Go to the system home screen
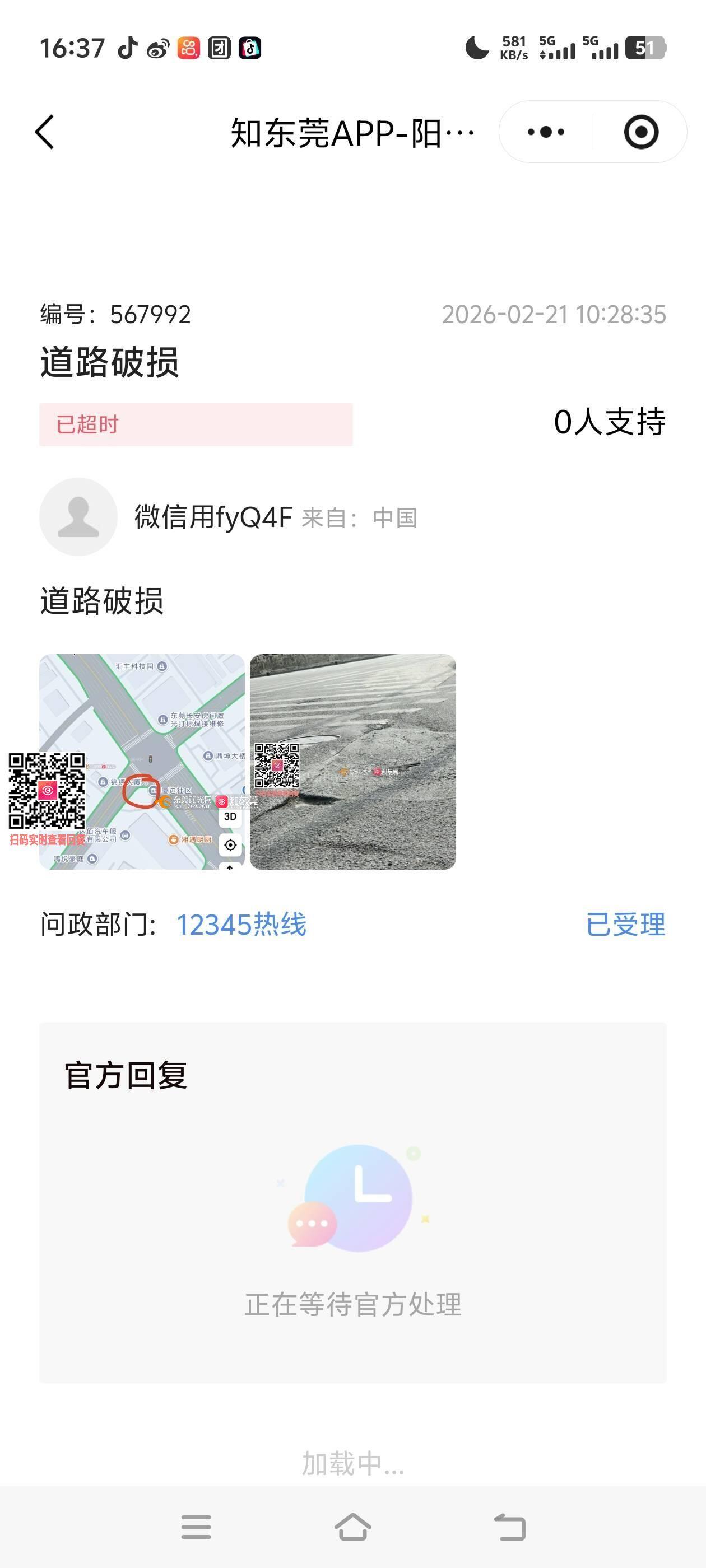Image resolution: width=706 pixels, height=1568 pixels. coord(352,1527)
